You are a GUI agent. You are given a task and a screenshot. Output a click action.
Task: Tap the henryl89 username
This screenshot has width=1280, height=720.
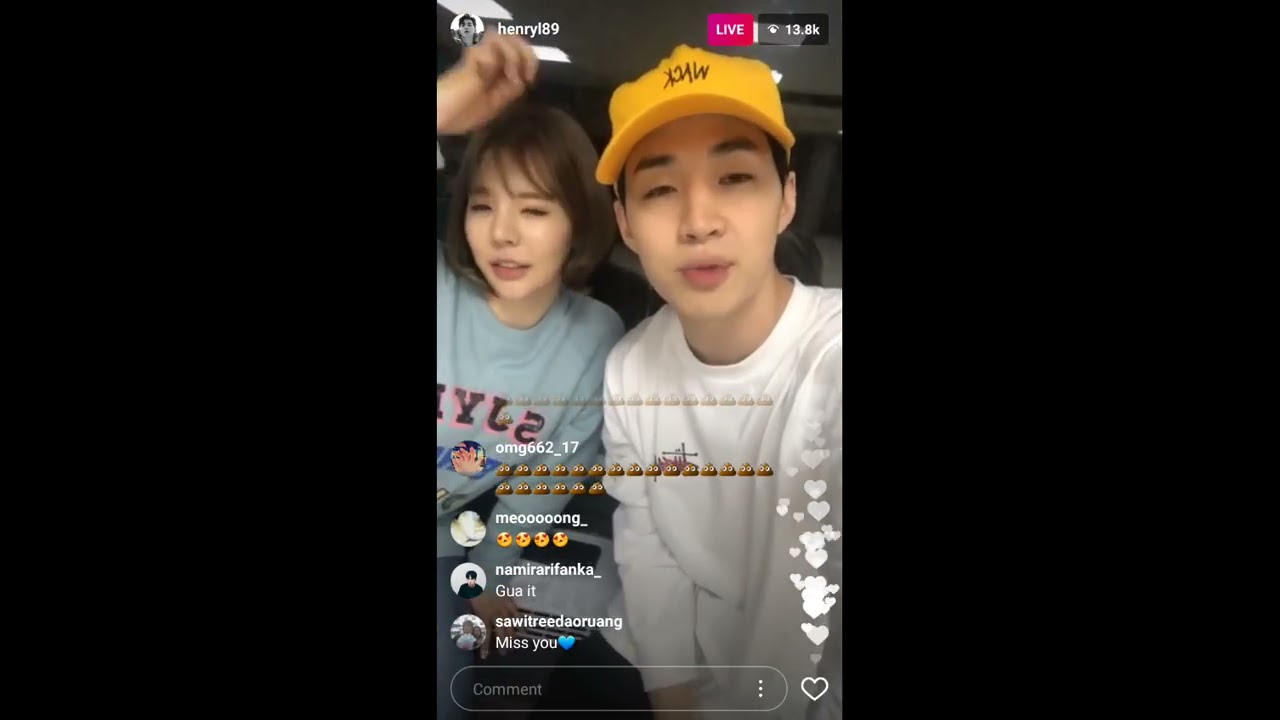[x=528, y=29]
